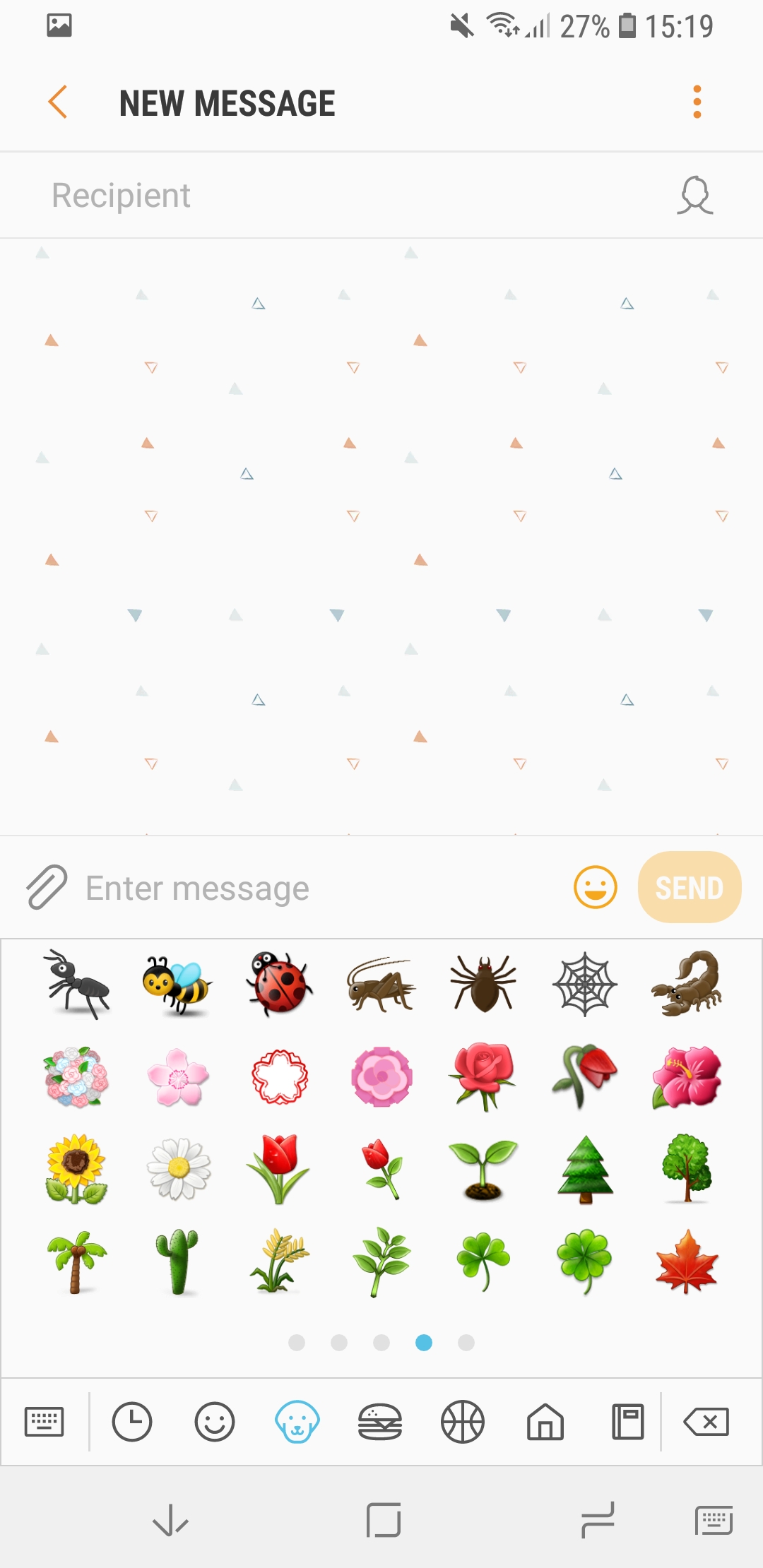Hide the keyboard with the down arrow
The width and height of the screenshot is (763, 1568).
[x=170, y=1520]
